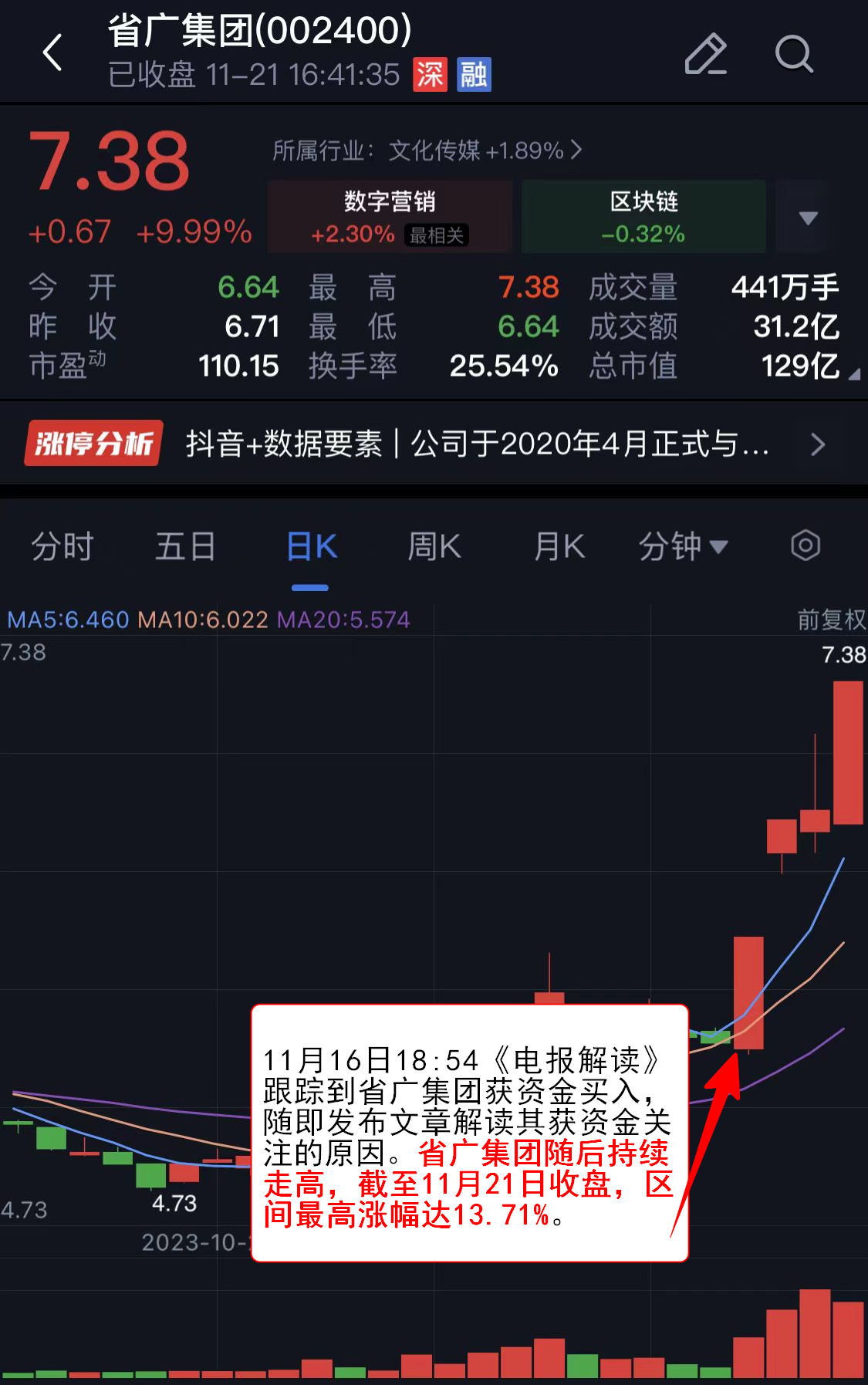The width and height of the screenshot is (868, 1385).
Task: Switch to the 分时 chart tab
Action: (x=62, y=546)
